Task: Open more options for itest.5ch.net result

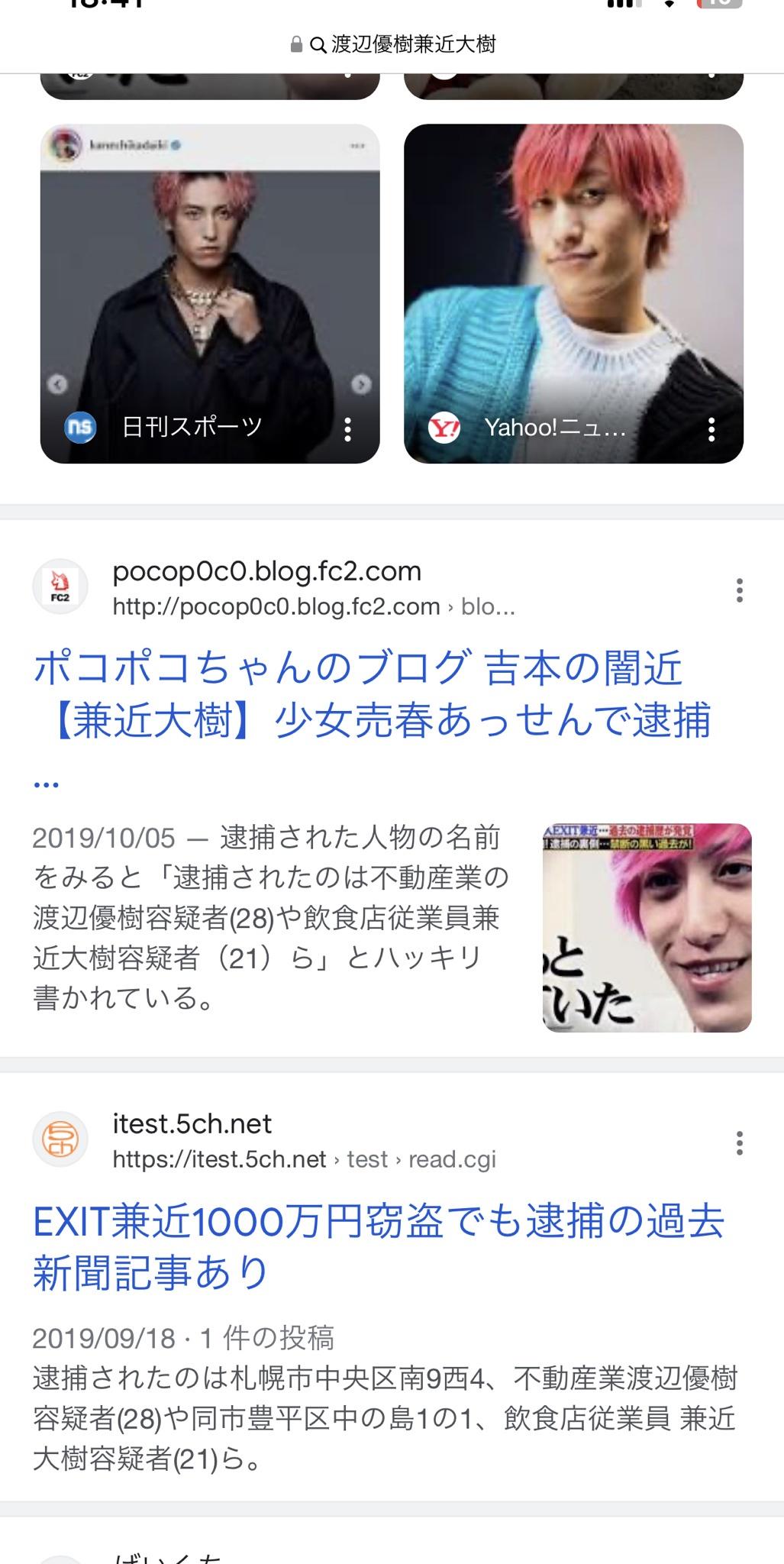Action: coord(739,1143)
